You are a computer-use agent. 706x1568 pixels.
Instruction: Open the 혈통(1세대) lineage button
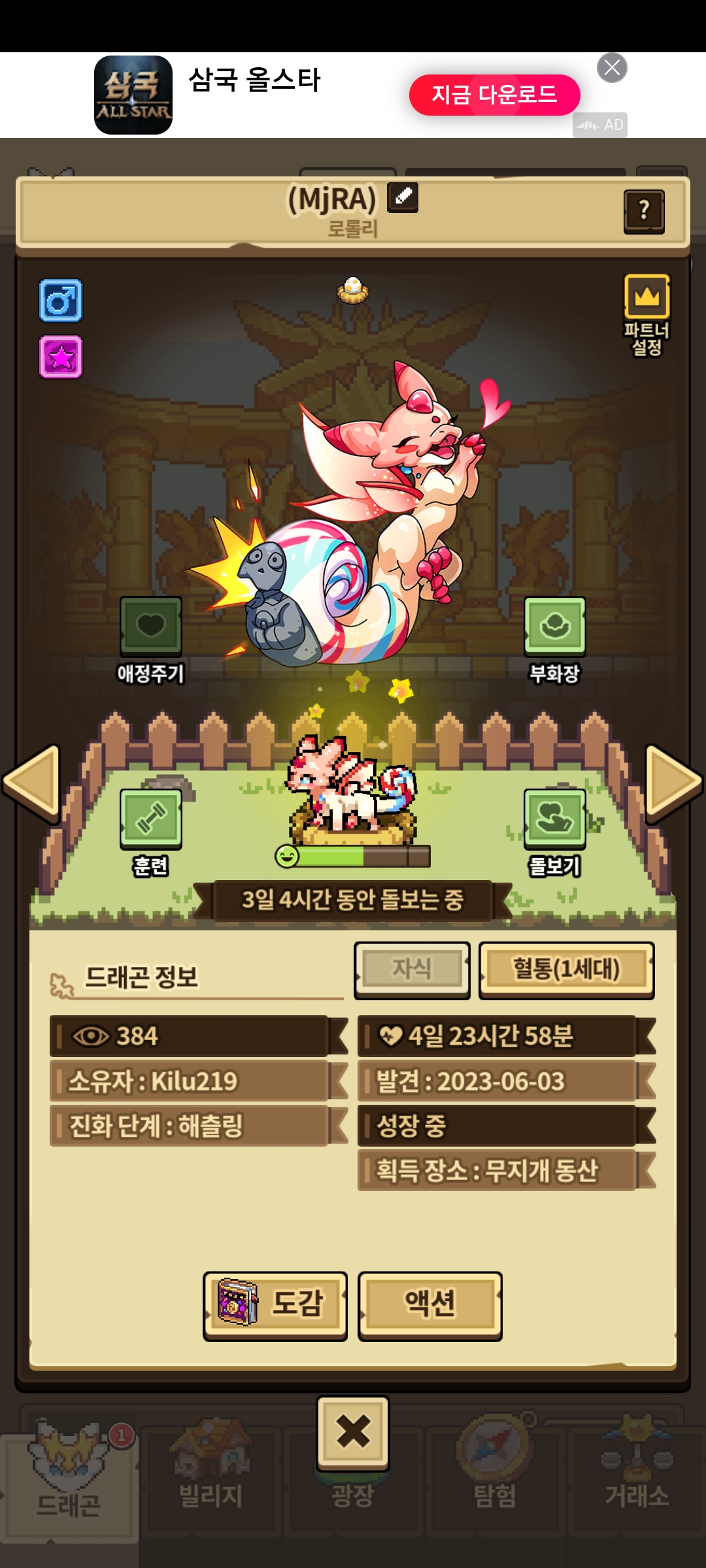tap(566, 970)
